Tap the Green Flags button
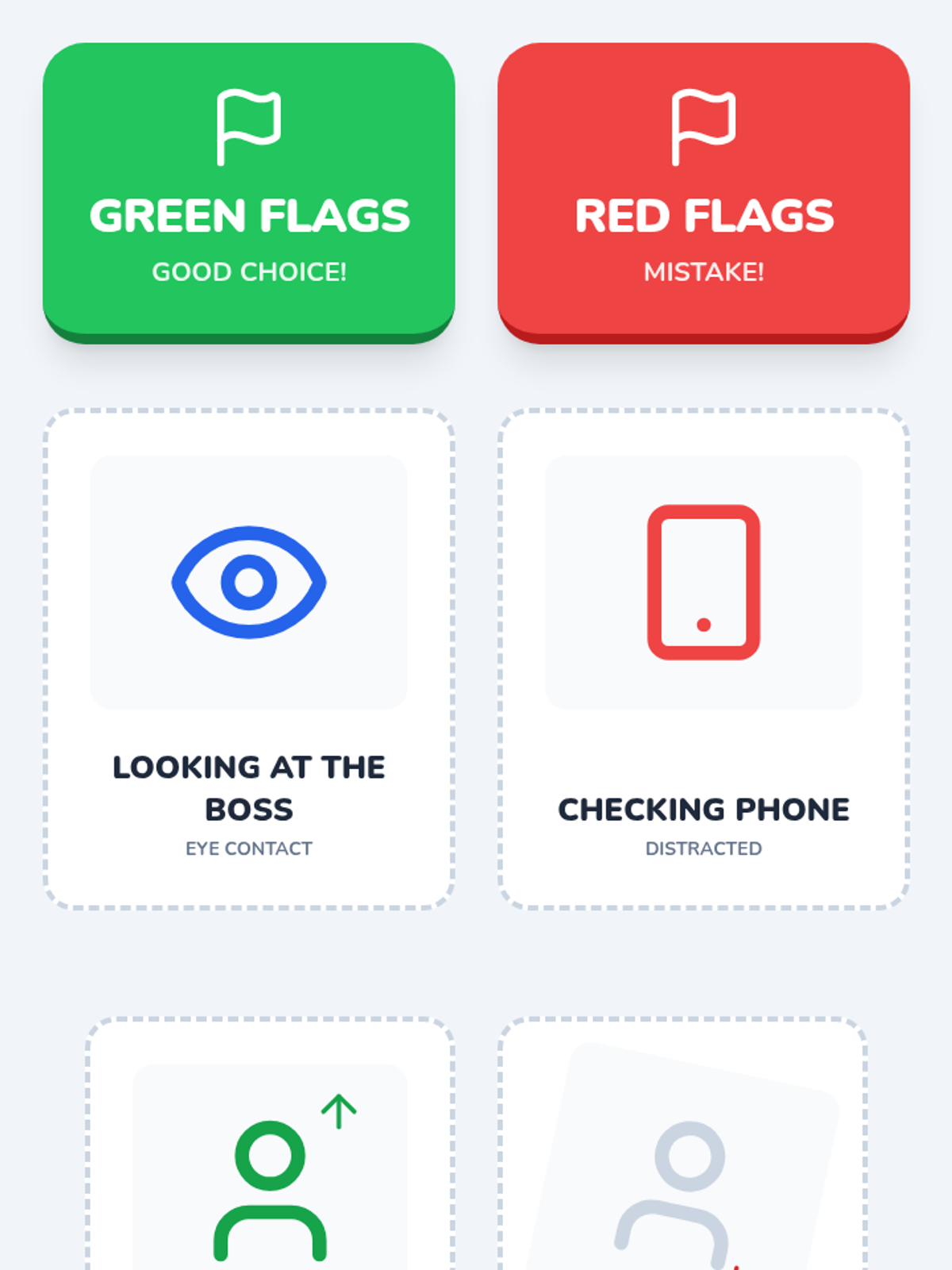This screenshot has height=1270, width=952. 249,193
